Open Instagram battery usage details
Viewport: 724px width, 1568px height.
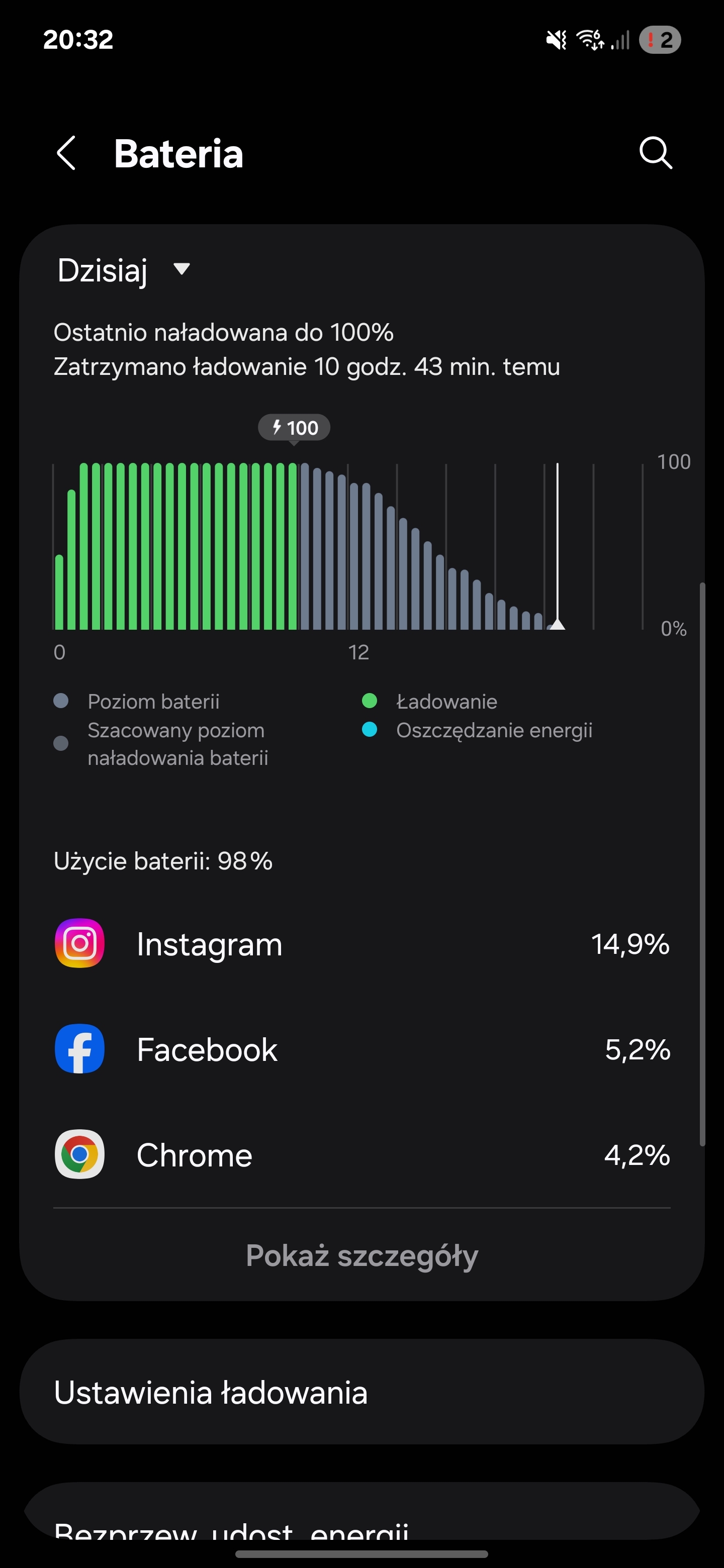tap(363, 944)
